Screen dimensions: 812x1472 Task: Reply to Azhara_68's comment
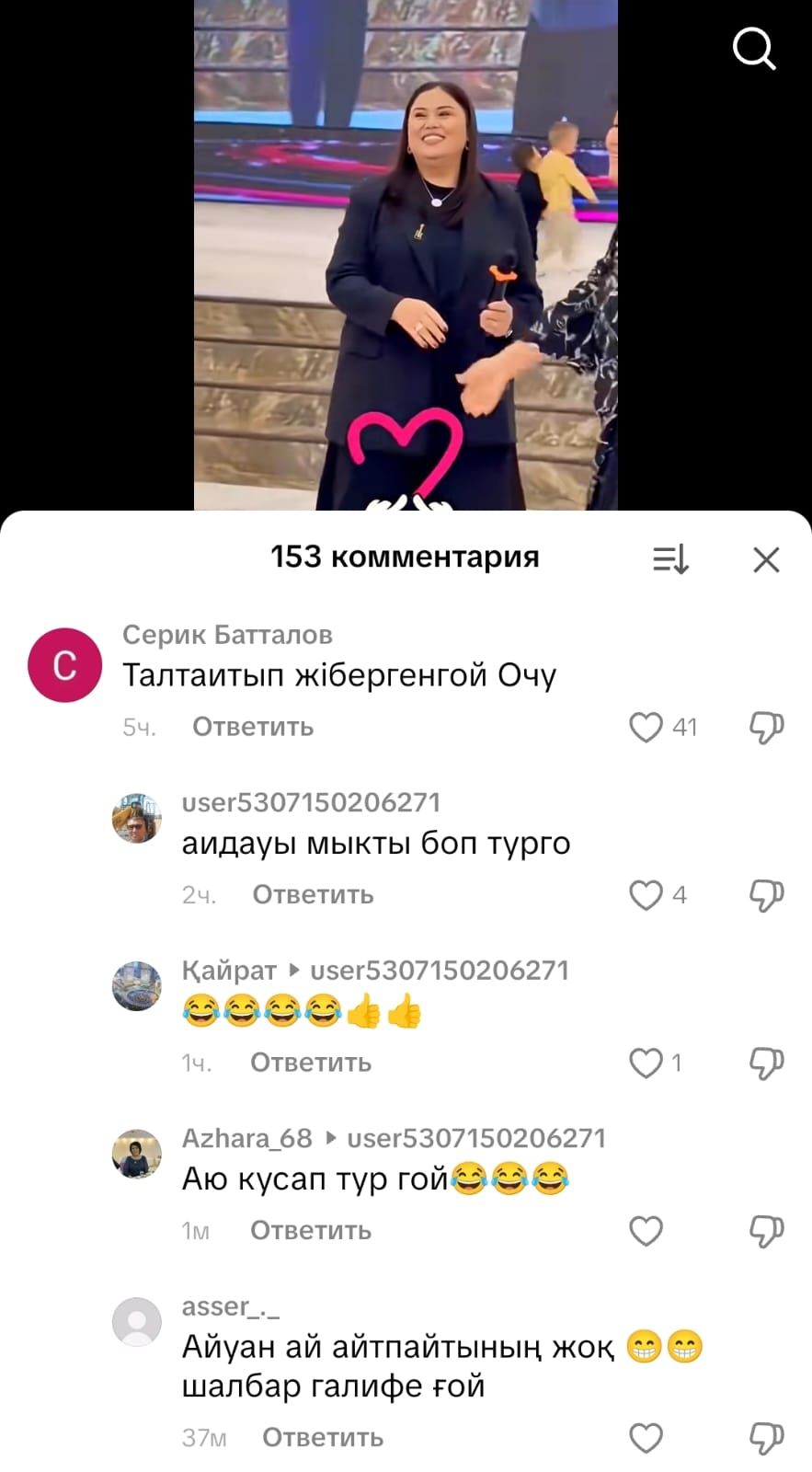[311, 1231]
